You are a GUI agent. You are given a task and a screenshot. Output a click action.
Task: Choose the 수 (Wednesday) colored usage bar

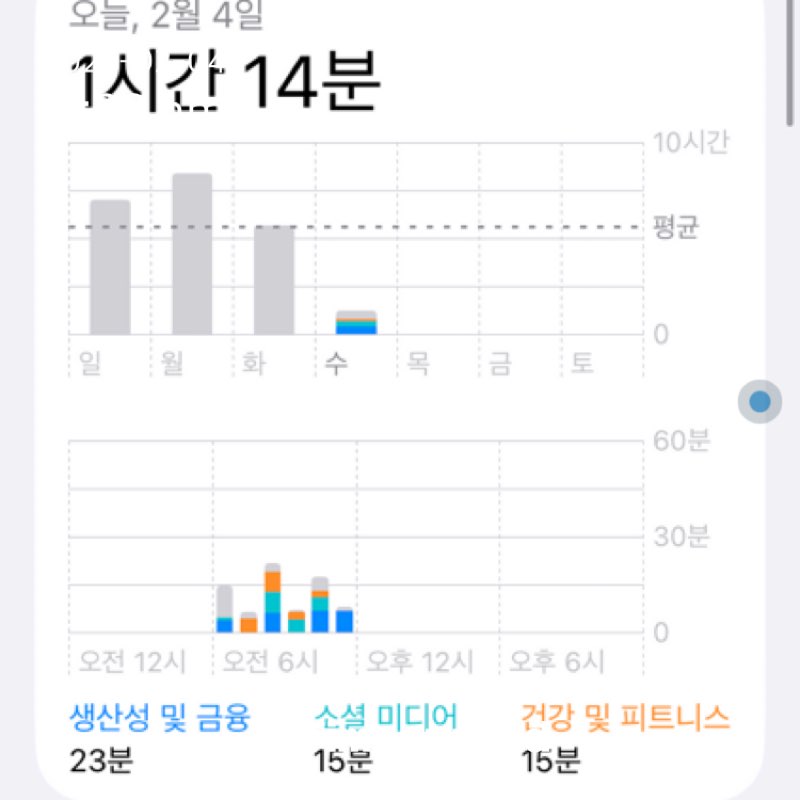coord(356,323)
